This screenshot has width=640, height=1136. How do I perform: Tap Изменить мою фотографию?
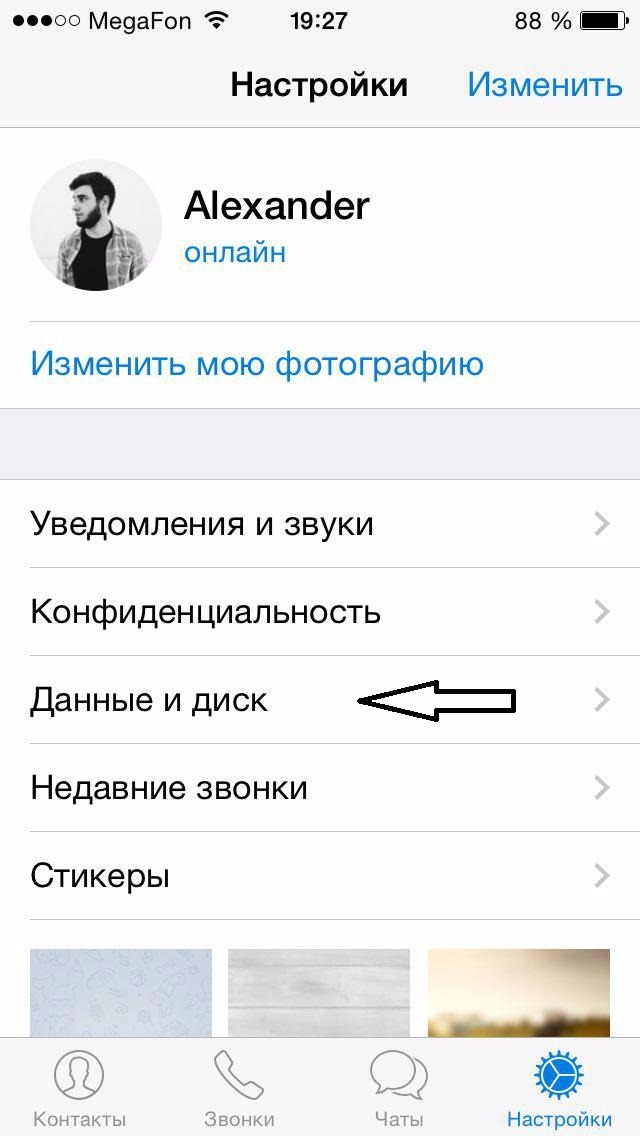click(257, 363)
